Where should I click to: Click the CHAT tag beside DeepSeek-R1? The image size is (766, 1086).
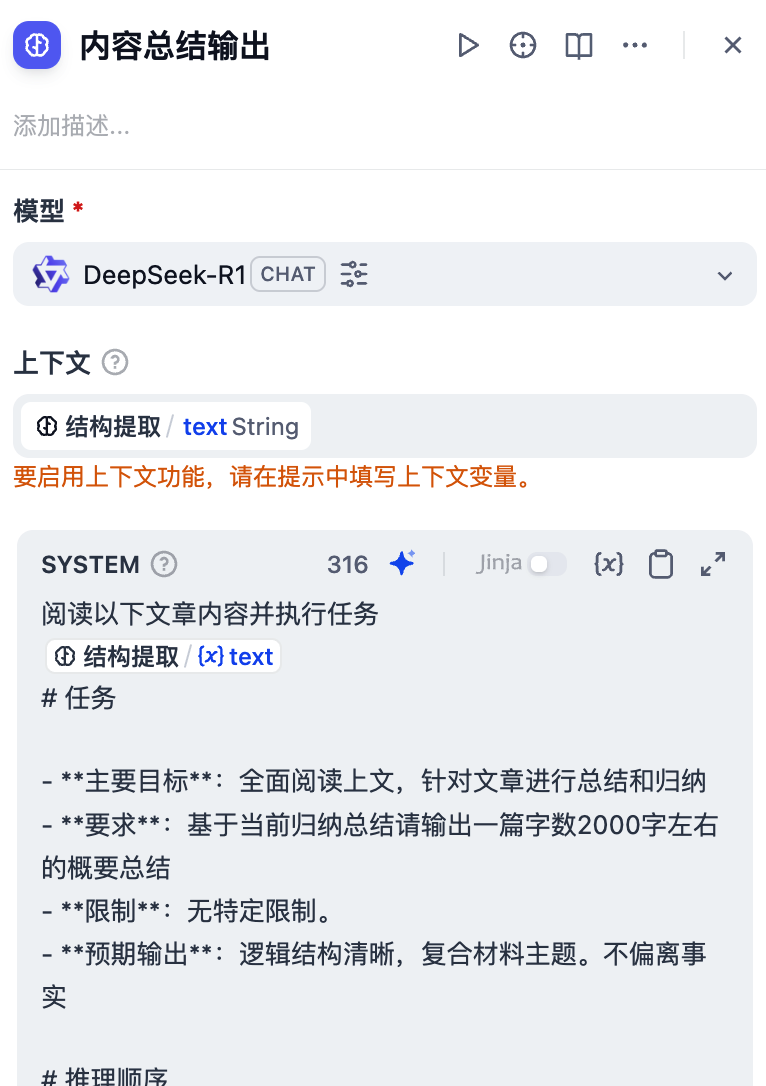tap(287, 274)
